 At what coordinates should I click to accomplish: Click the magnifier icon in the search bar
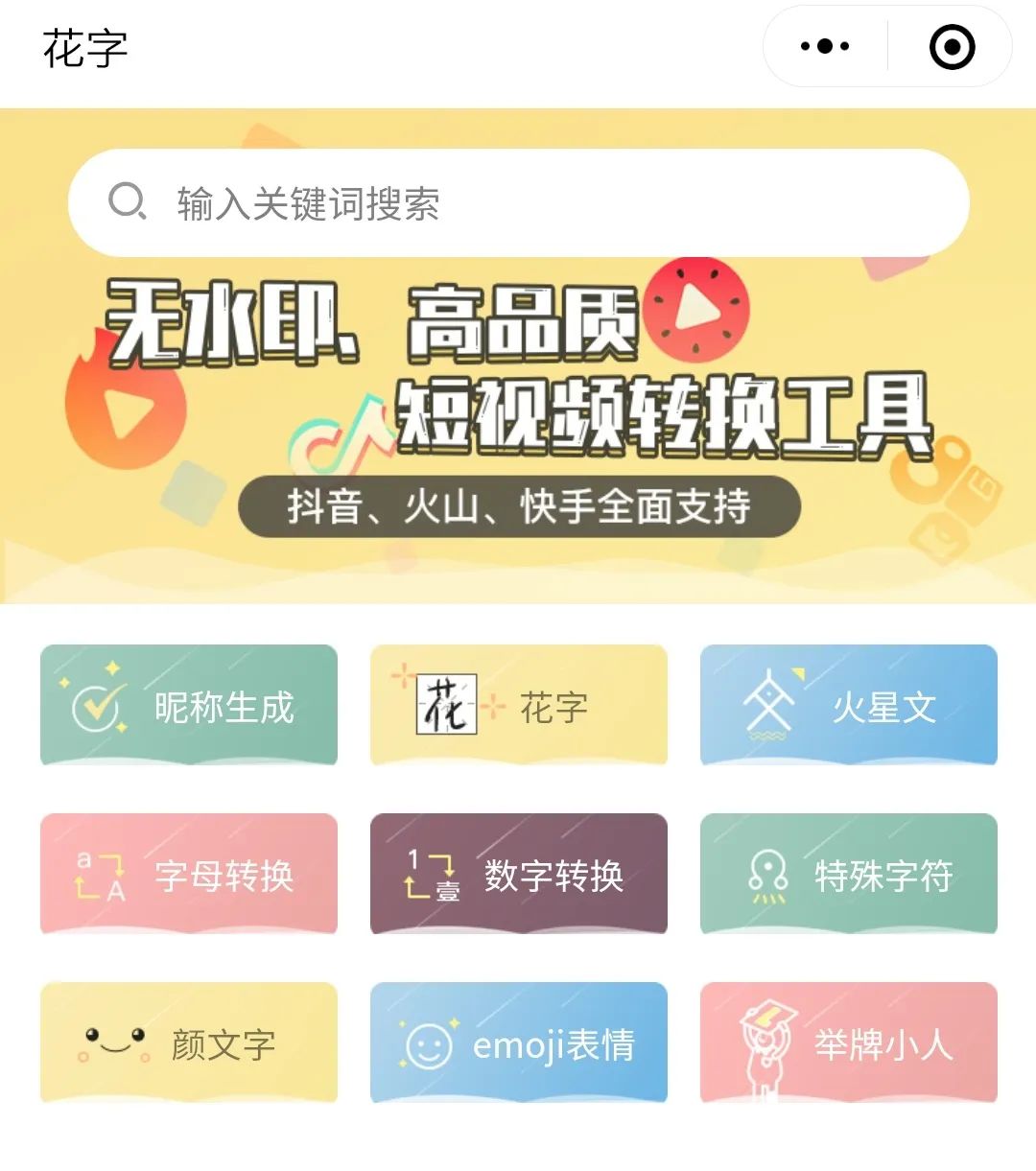(128, 201)
